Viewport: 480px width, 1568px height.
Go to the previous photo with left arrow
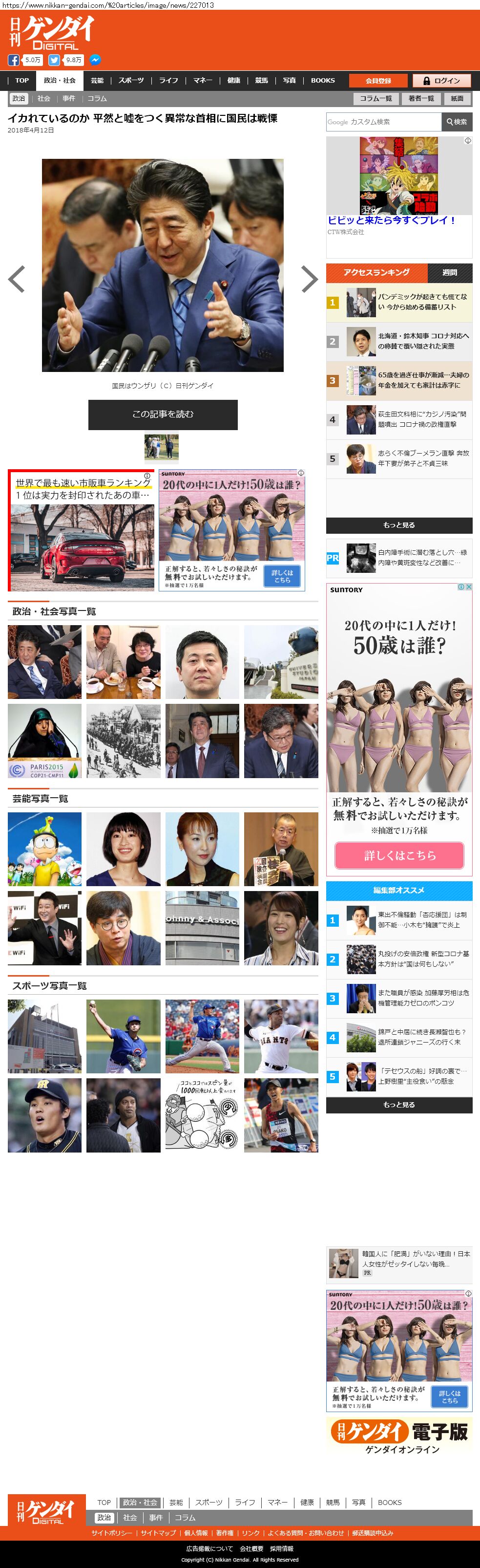[17, 280]
